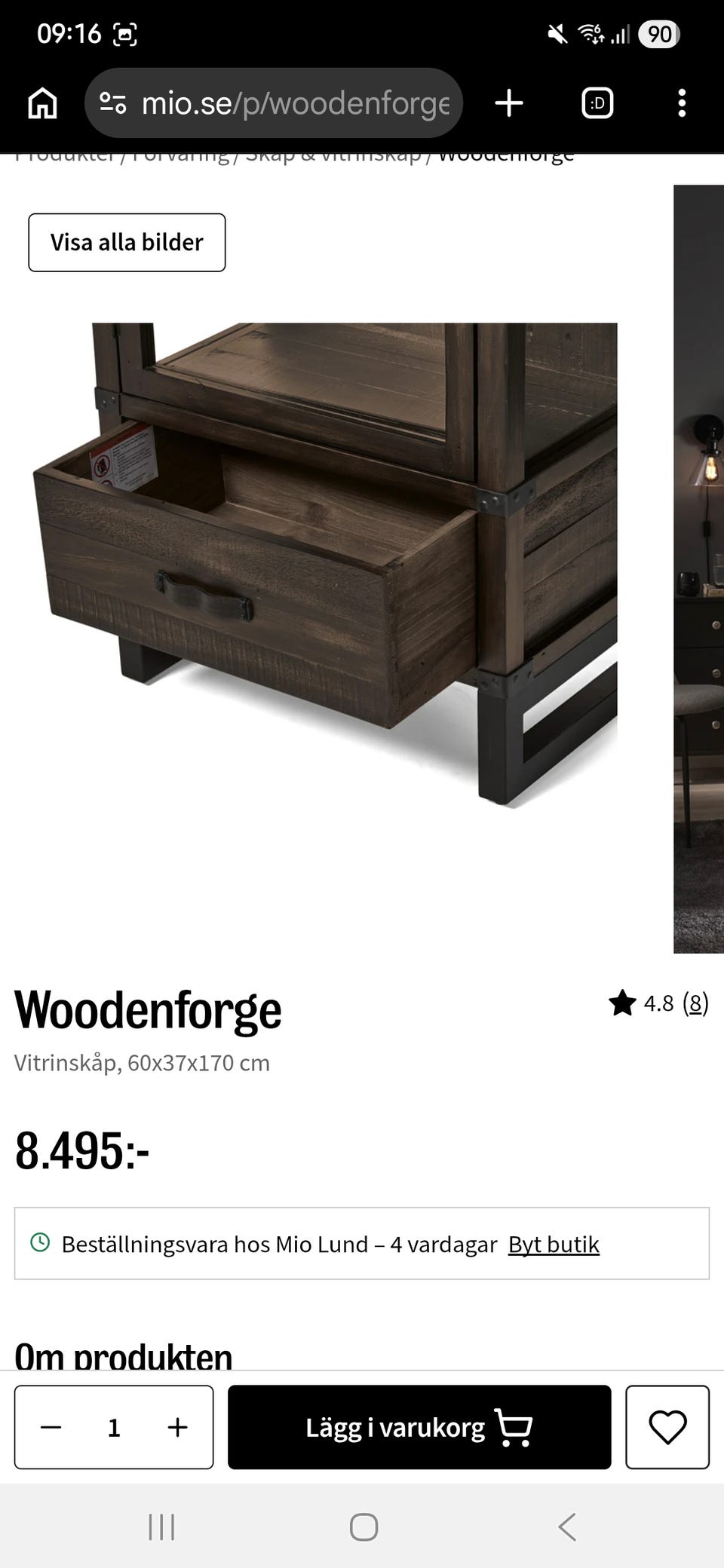Tap Lägg i varukorg button

419,1427
